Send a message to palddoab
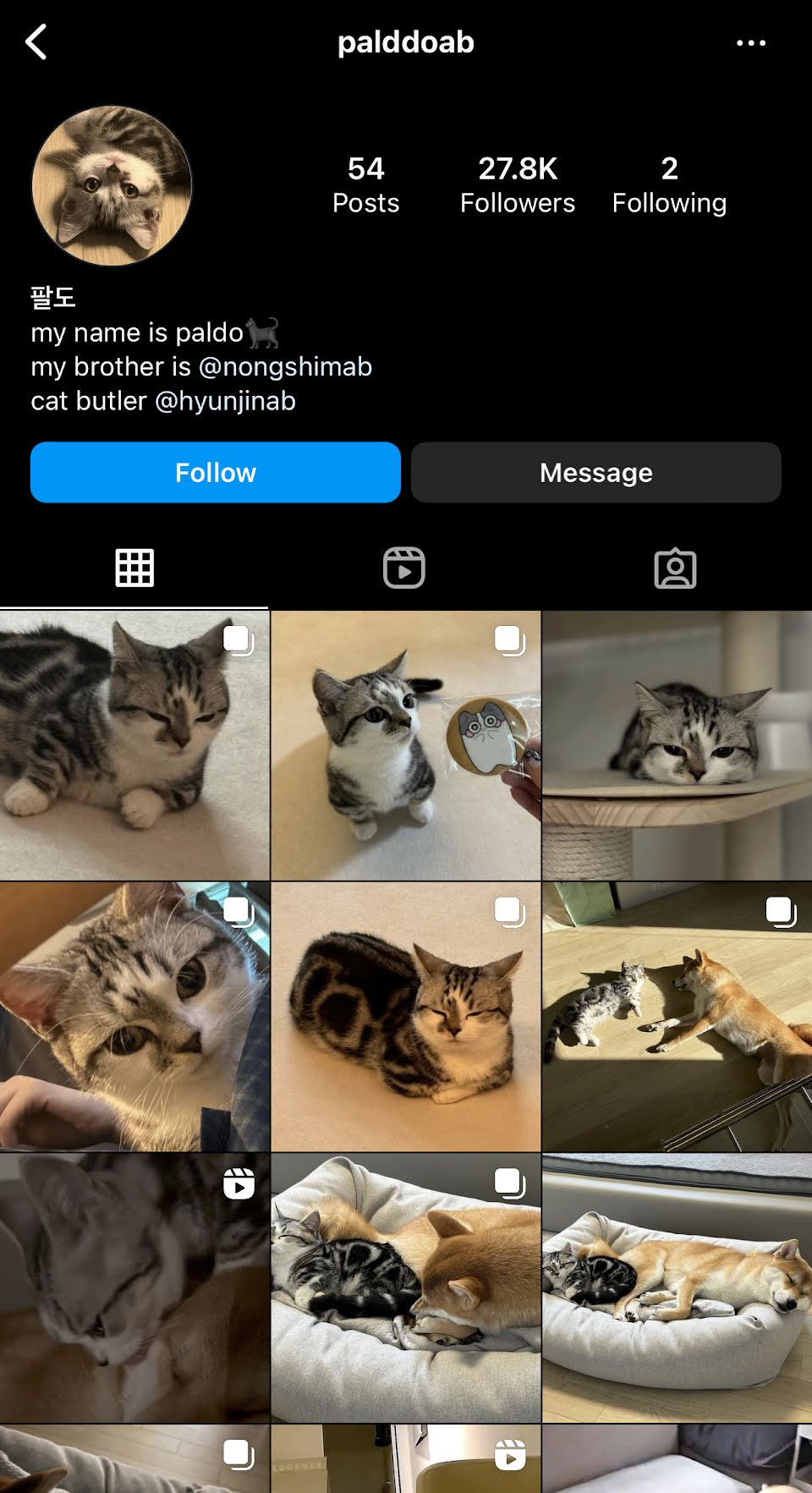The width and height of the screenshot is (812, 1493). click(595, 472)
